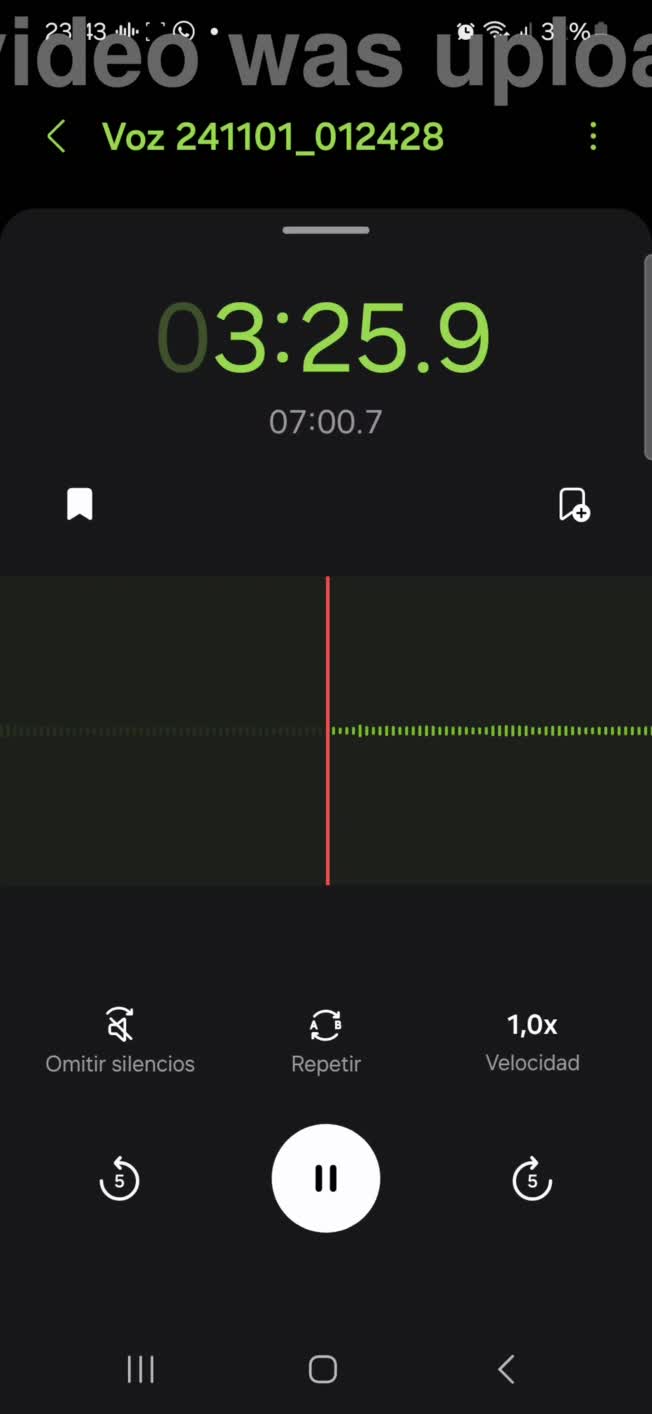652x1414 pixels.
Task: Go back from the Voz 241101_012428 recording
Action: 57,137
